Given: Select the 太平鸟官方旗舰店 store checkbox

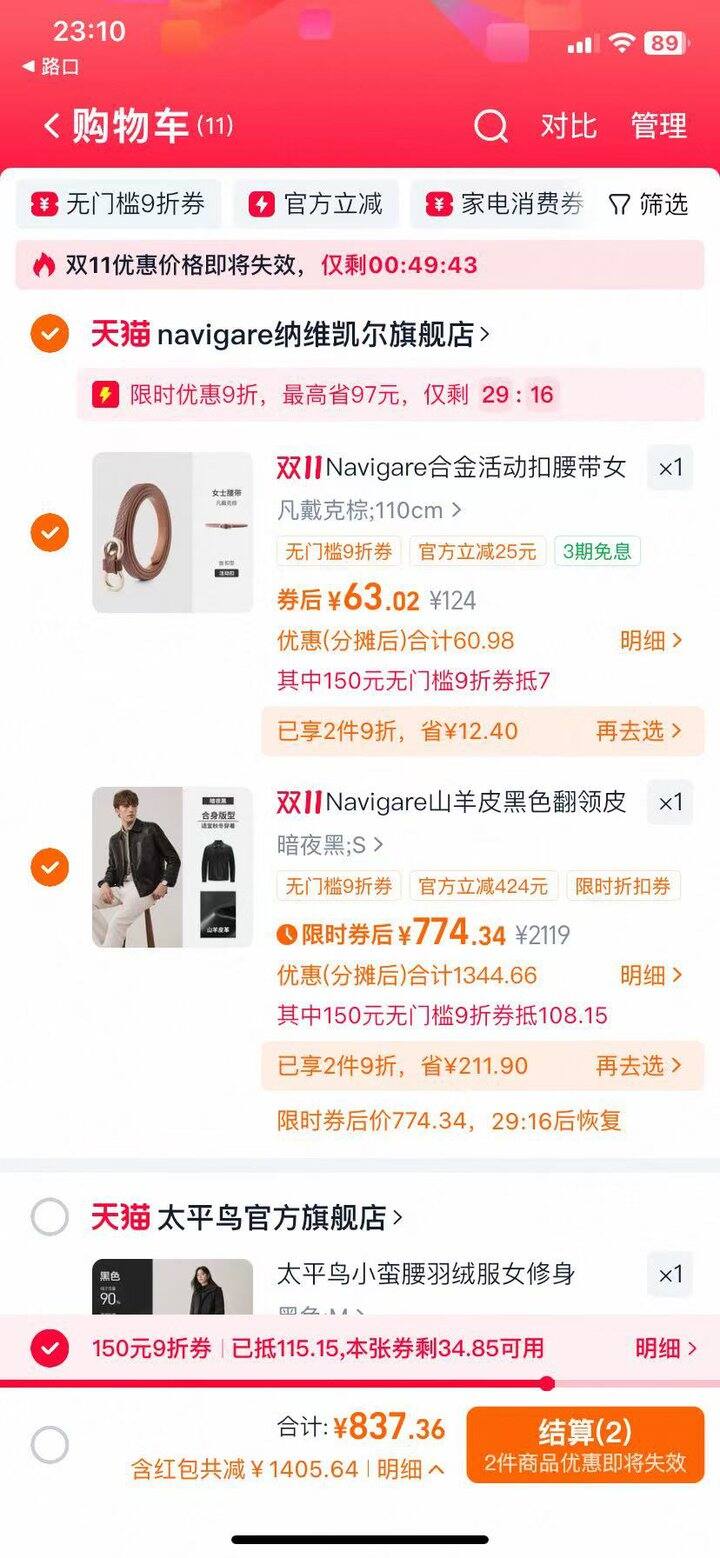Looking at the screenshot, I should tap(49, 1217).
